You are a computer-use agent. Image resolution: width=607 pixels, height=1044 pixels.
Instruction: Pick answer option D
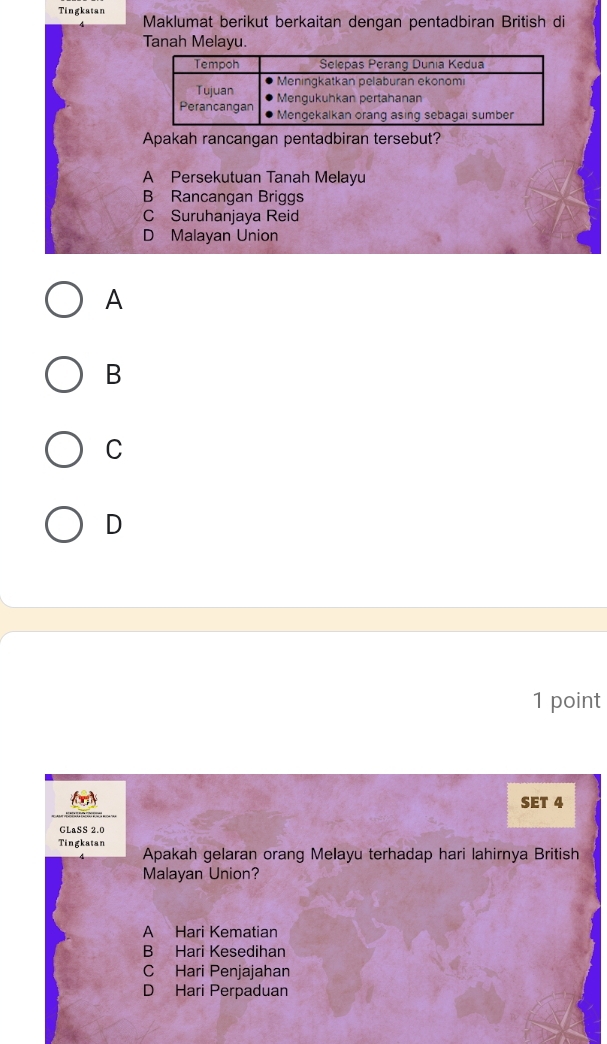pyautogui.click(x=65, y=524)
